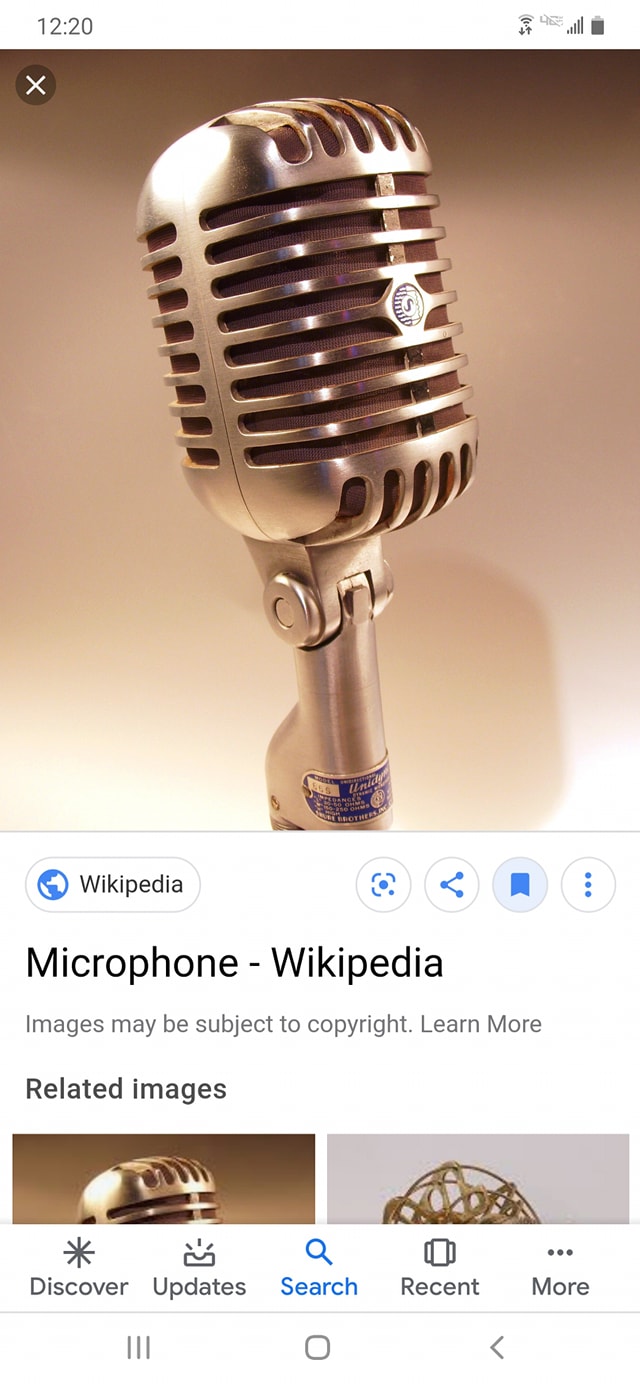Open the Recent tab
This screenshot has width=640, height=1386.
click(440, 1268)
